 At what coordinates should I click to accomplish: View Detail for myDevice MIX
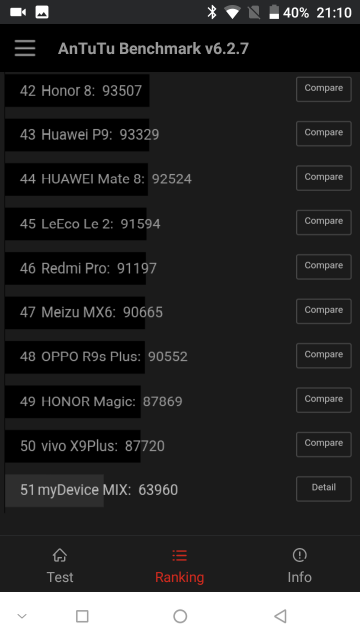coord(324,488)
